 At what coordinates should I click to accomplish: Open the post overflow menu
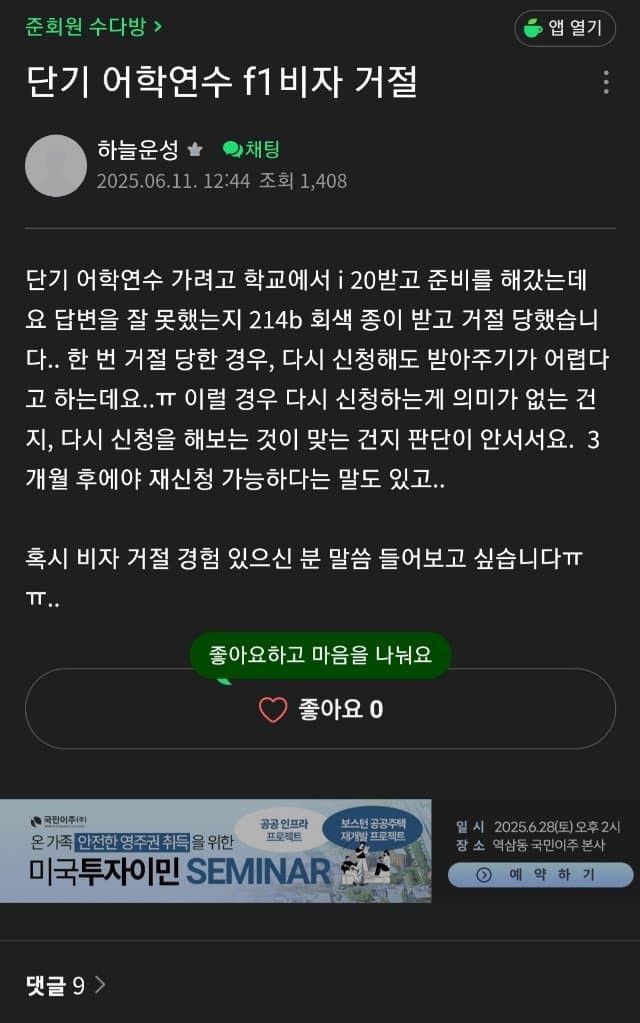(605, 82)
